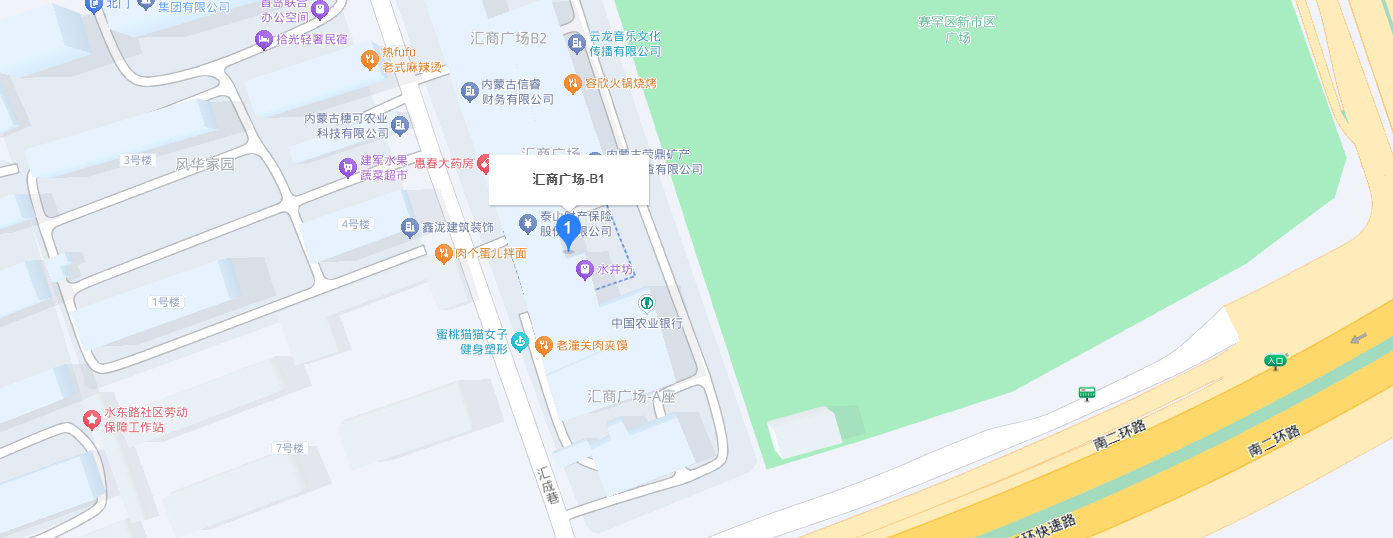The image size is (1393, 538).
Task: Select the 水井坊 point of interest
Action: 585,270
